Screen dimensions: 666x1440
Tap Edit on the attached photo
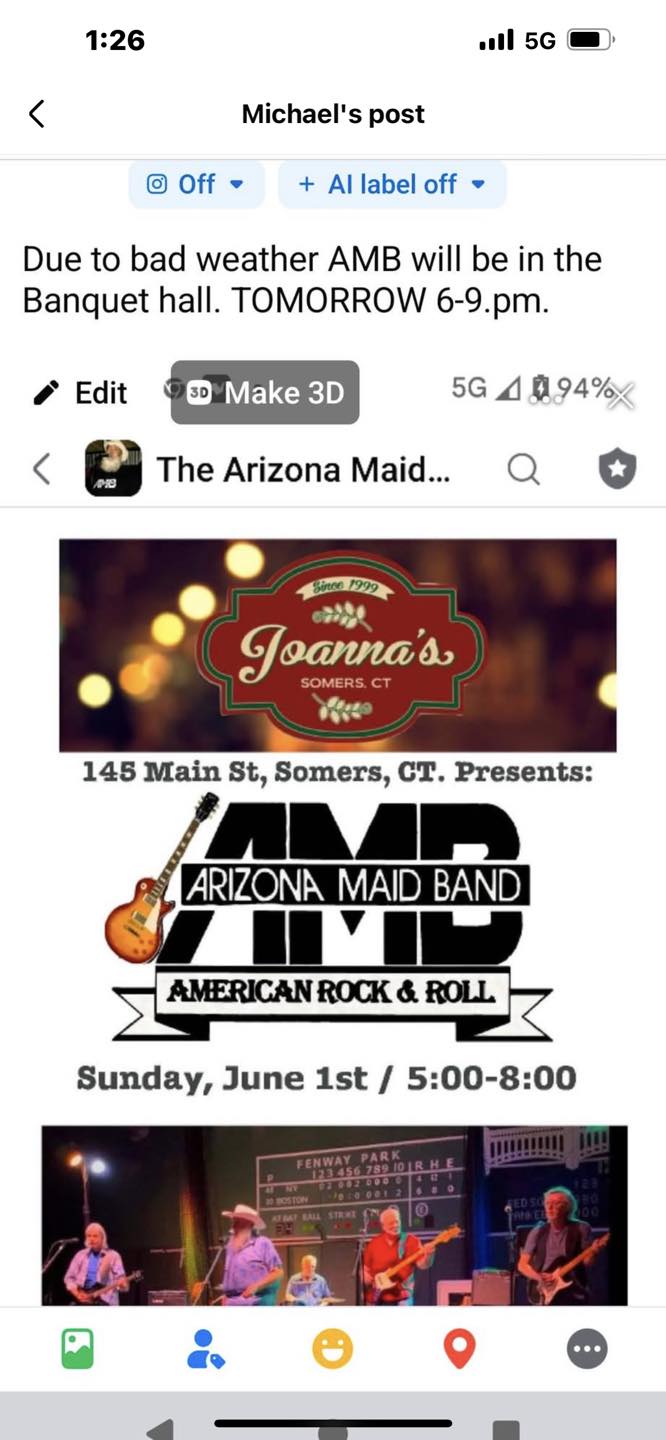(x=81, y=393)
